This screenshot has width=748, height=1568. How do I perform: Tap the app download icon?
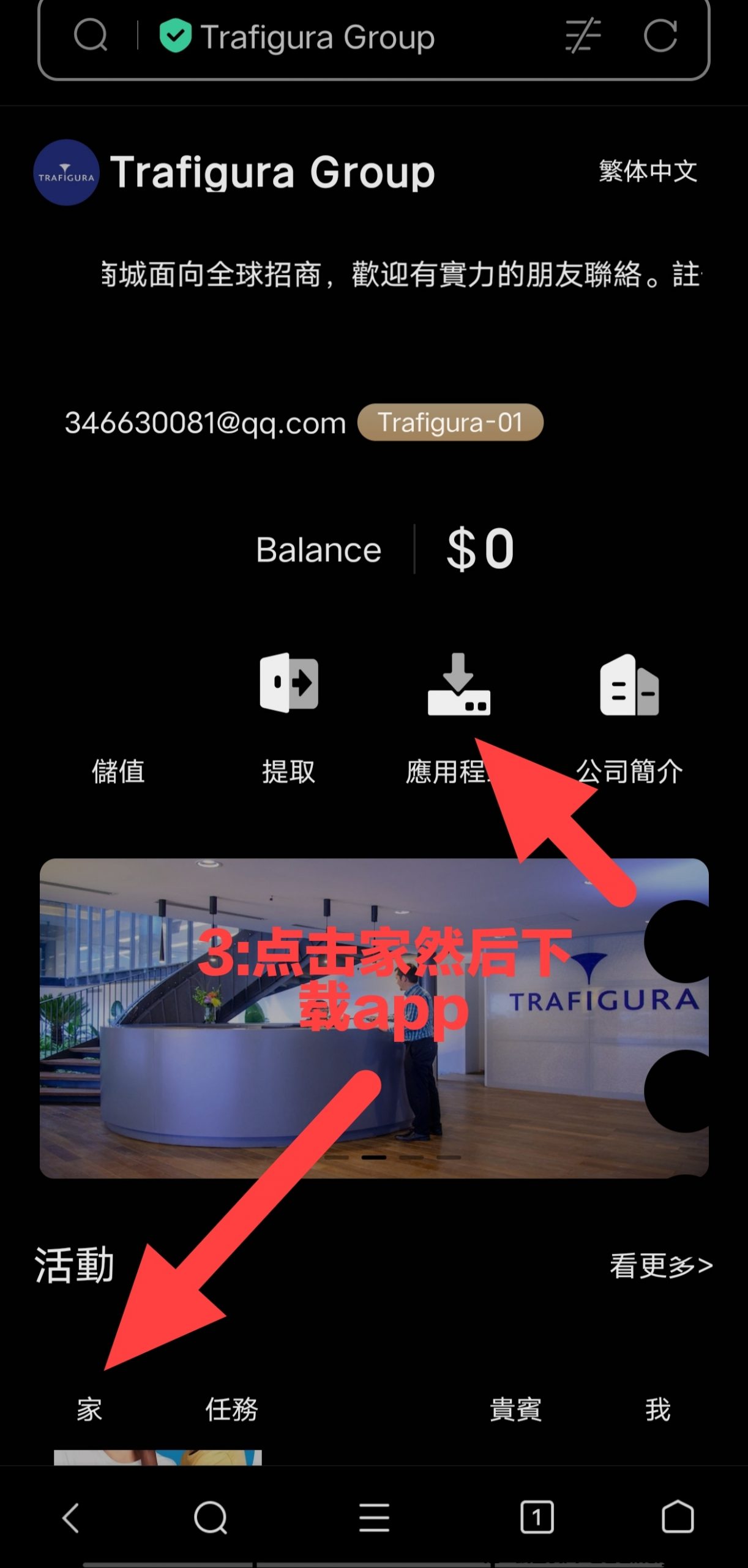(x=458, y=686)
